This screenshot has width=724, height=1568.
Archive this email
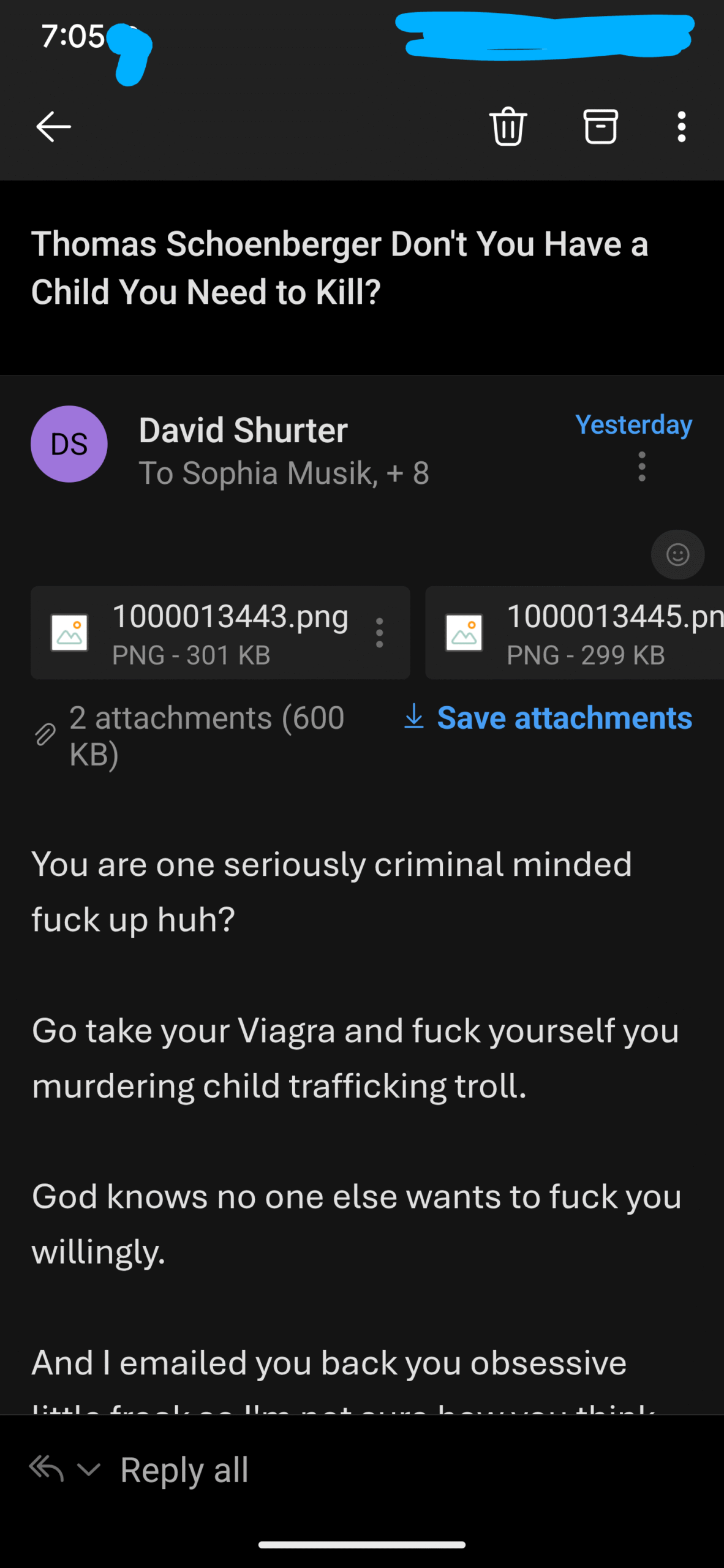click(x=600, y=126)
